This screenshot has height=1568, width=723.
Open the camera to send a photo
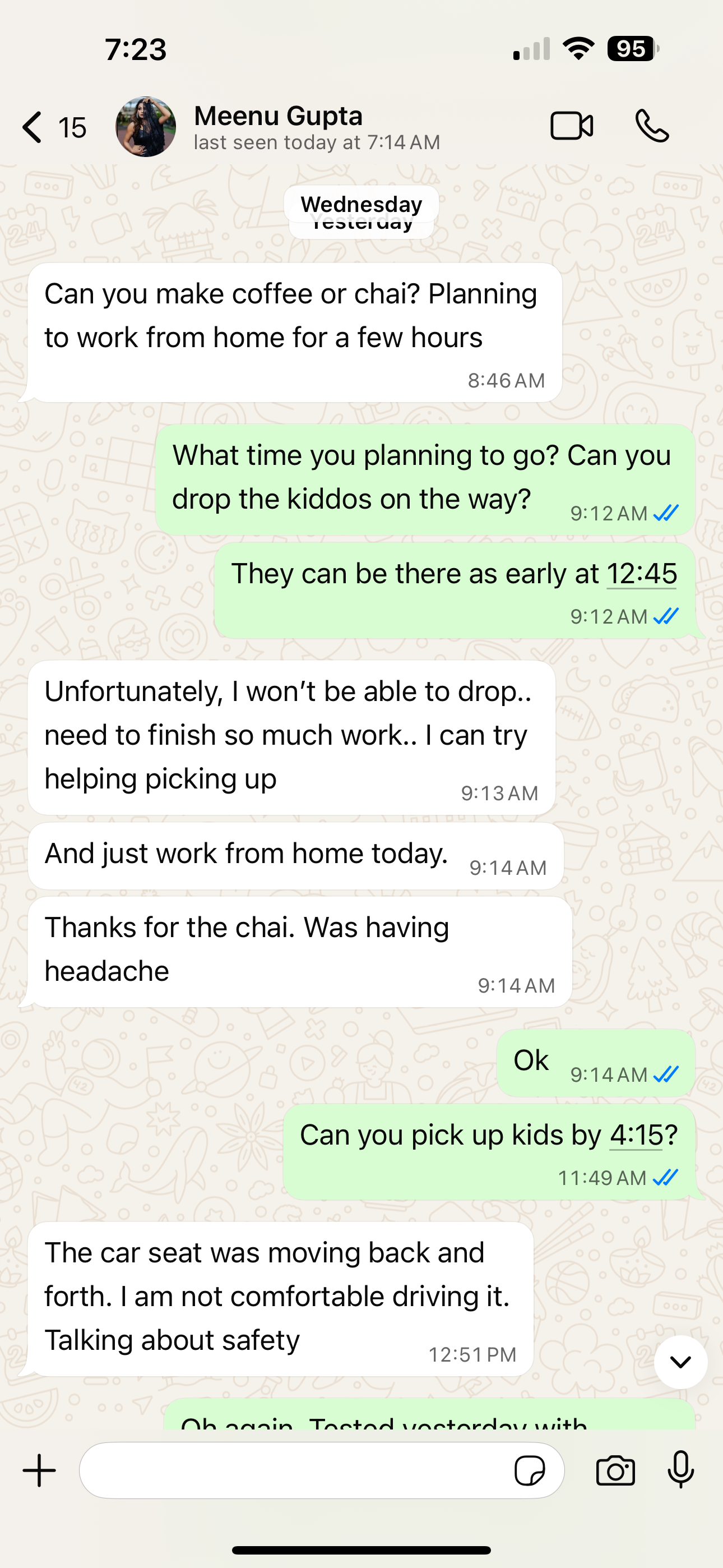click(615, 1470)
